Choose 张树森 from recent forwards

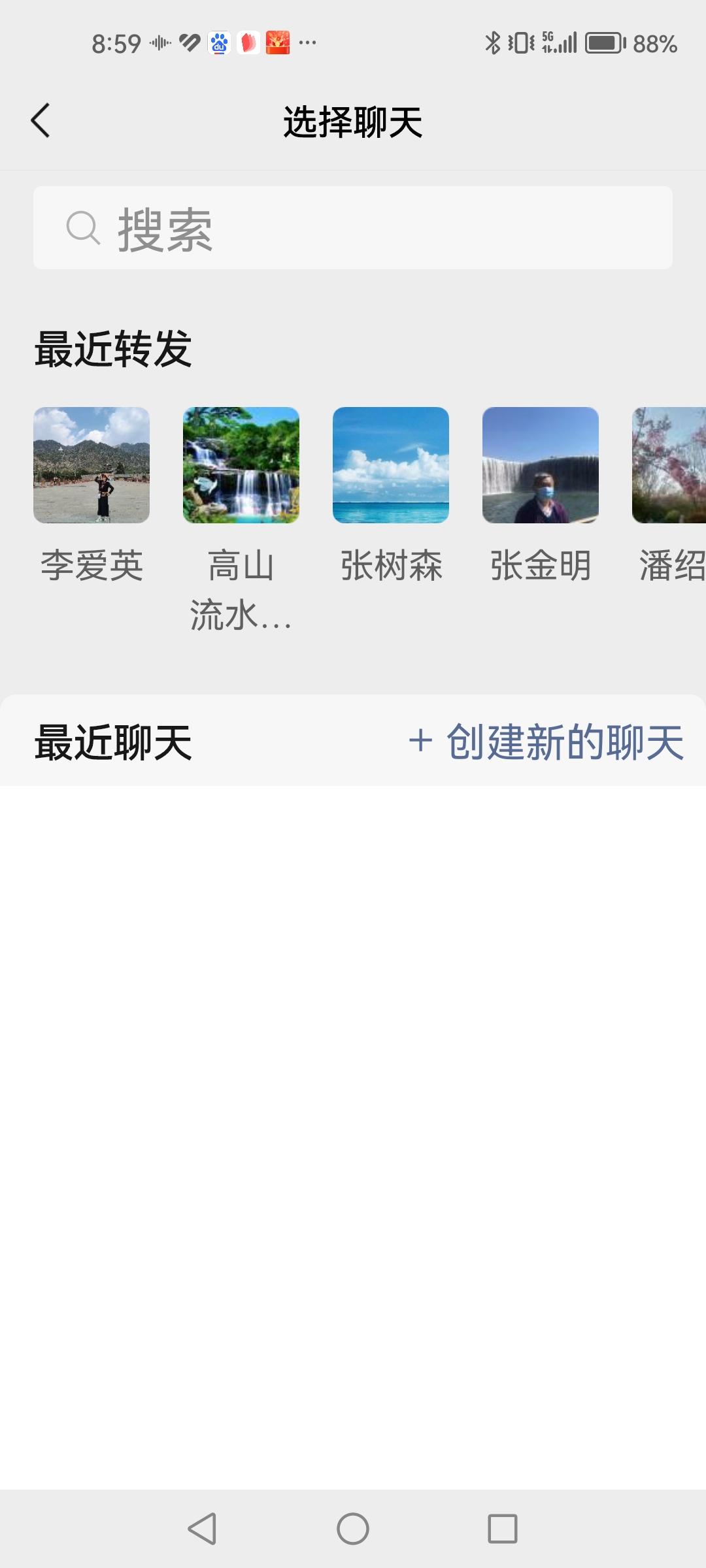(x=390, y=465)
